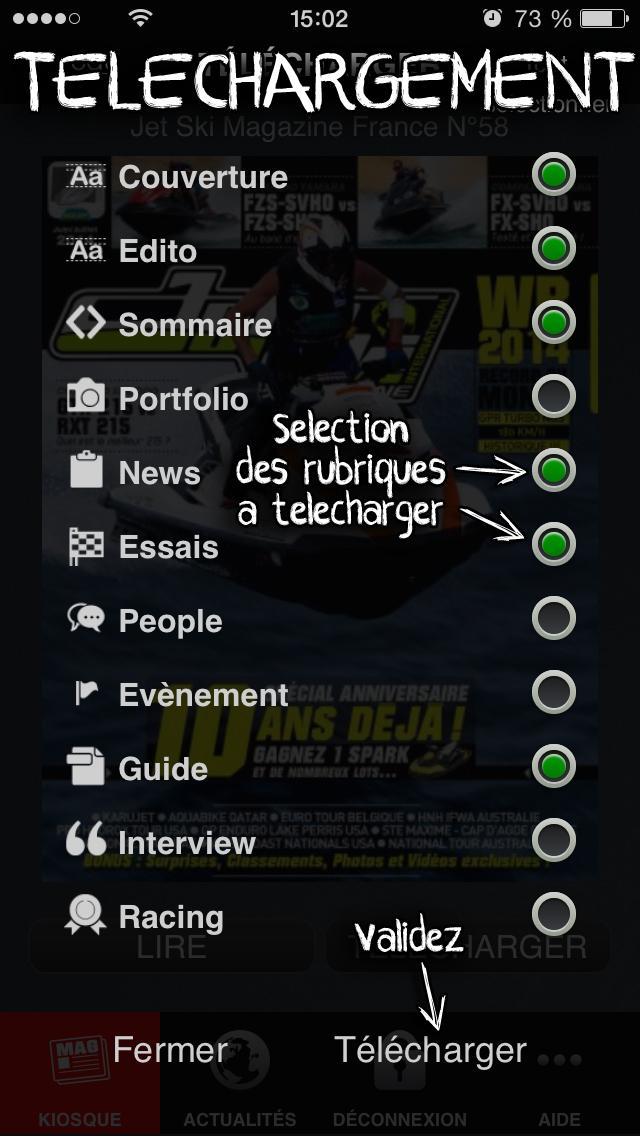Screen dimensions: 640x1136
Task: Uncheck the News section
Action: click(x=553, y=470)
